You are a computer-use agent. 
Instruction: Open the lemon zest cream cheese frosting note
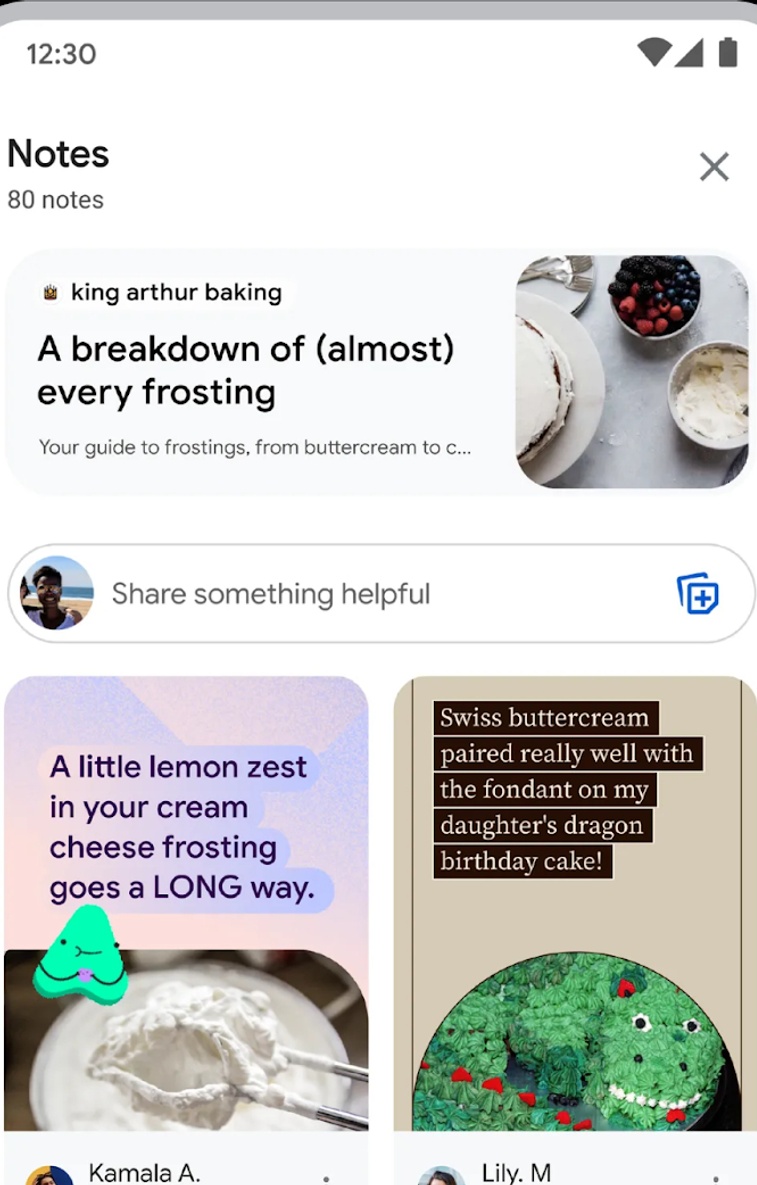point(187,900)
